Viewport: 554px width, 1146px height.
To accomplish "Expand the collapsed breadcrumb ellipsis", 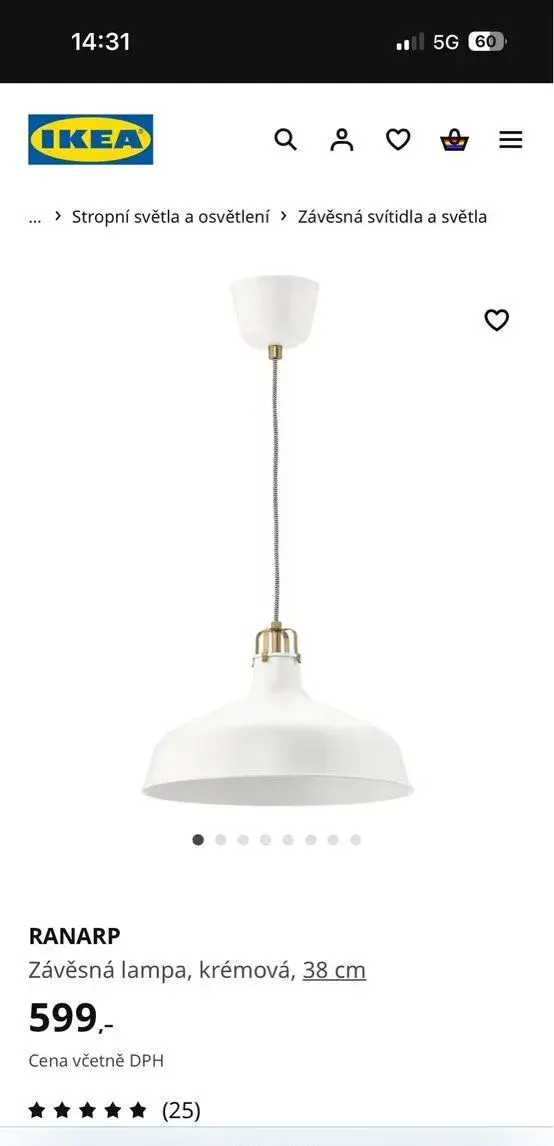I will click(35, 217).
